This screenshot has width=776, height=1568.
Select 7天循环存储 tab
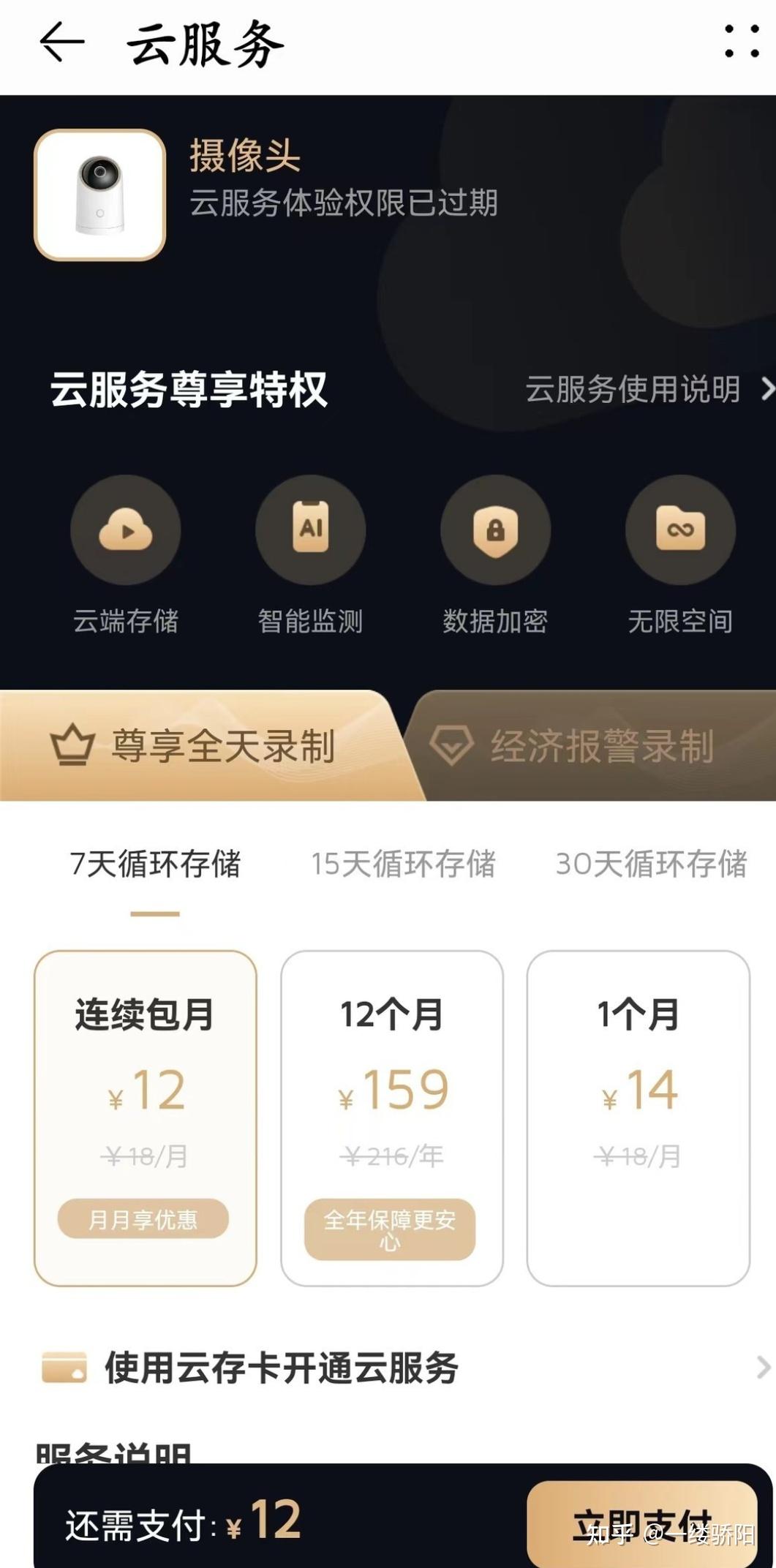tap(155, 864)
